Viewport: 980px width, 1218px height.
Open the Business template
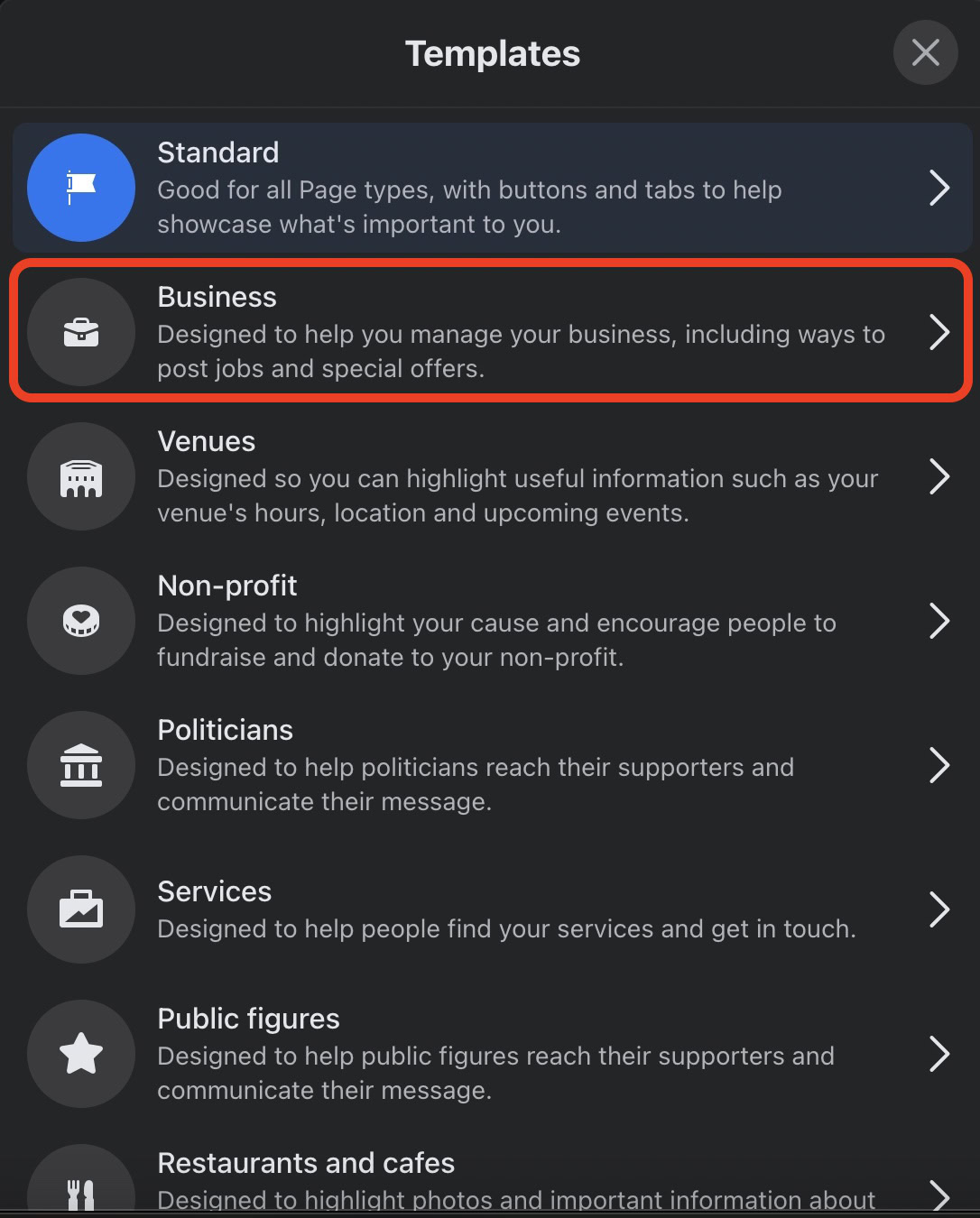click(x=492, y=332)
